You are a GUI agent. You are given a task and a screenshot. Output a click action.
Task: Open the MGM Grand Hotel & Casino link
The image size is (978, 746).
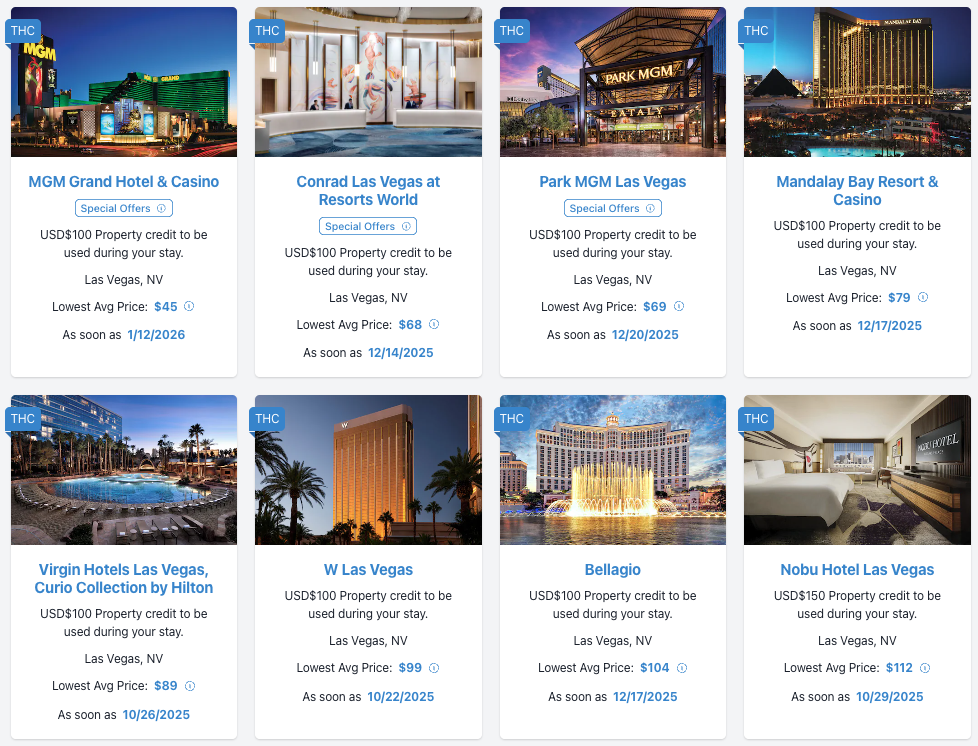pos(124,182)
